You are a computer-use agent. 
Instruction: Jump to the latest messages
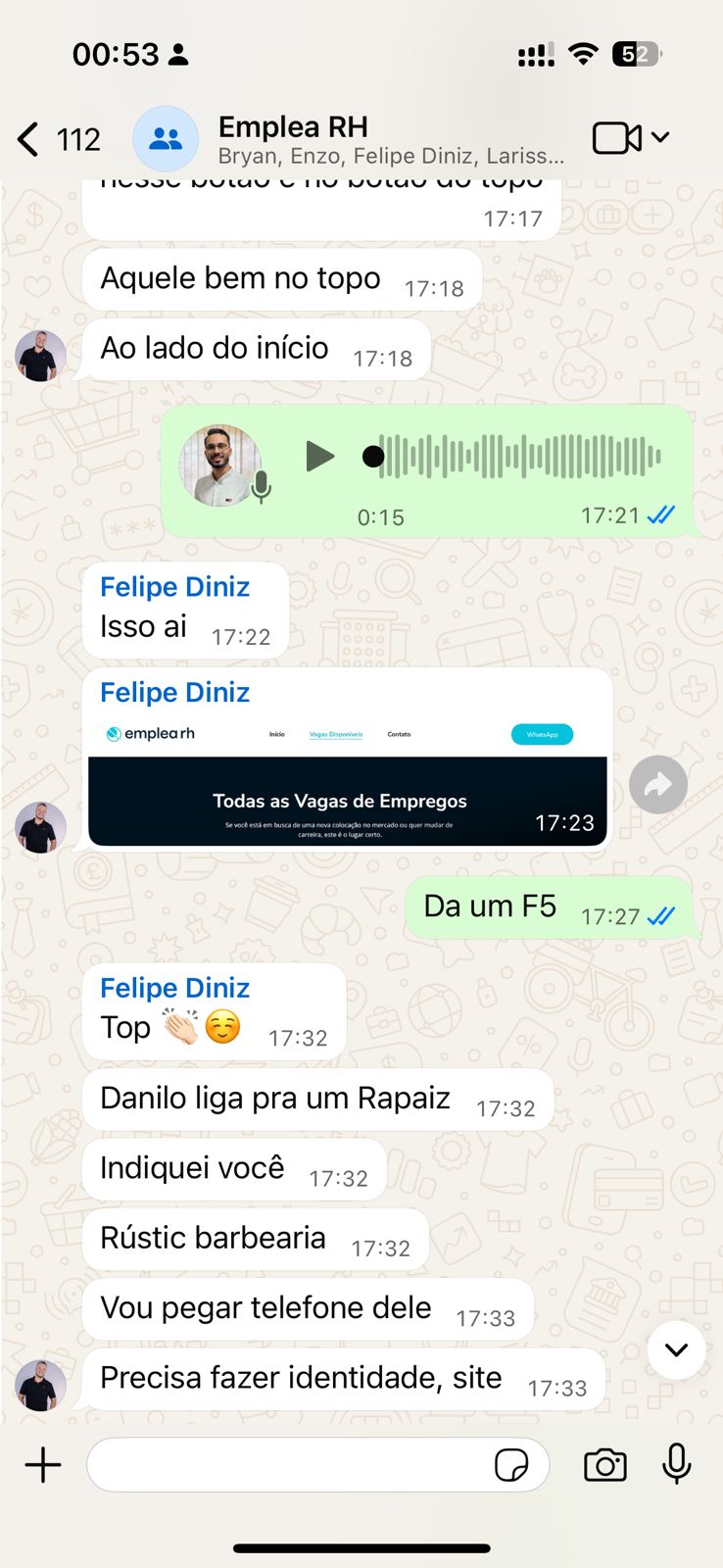pos(675,1349)
